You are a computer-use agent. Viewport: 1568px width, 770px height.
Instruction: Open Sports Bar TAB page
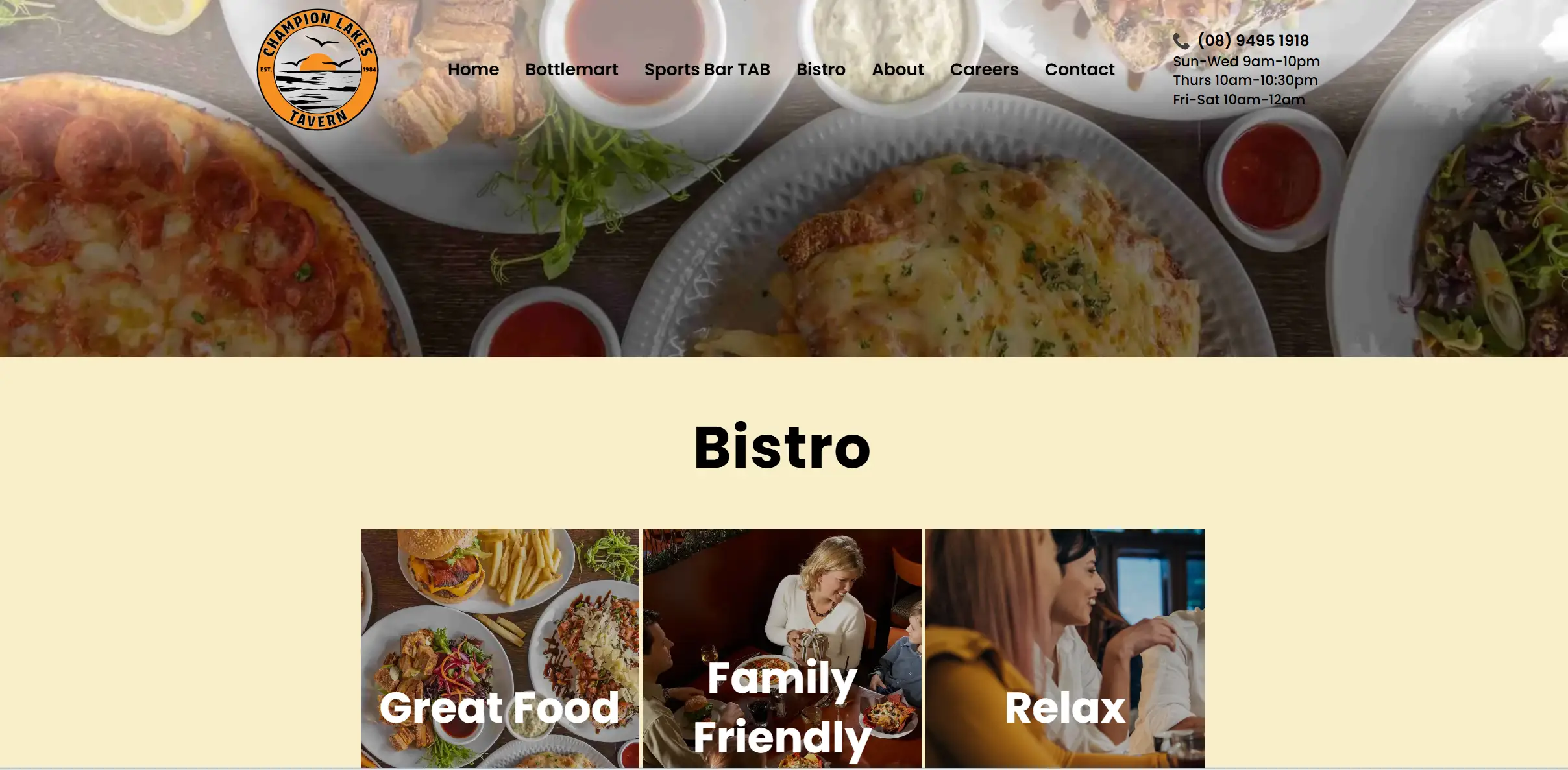coord(707,69)
